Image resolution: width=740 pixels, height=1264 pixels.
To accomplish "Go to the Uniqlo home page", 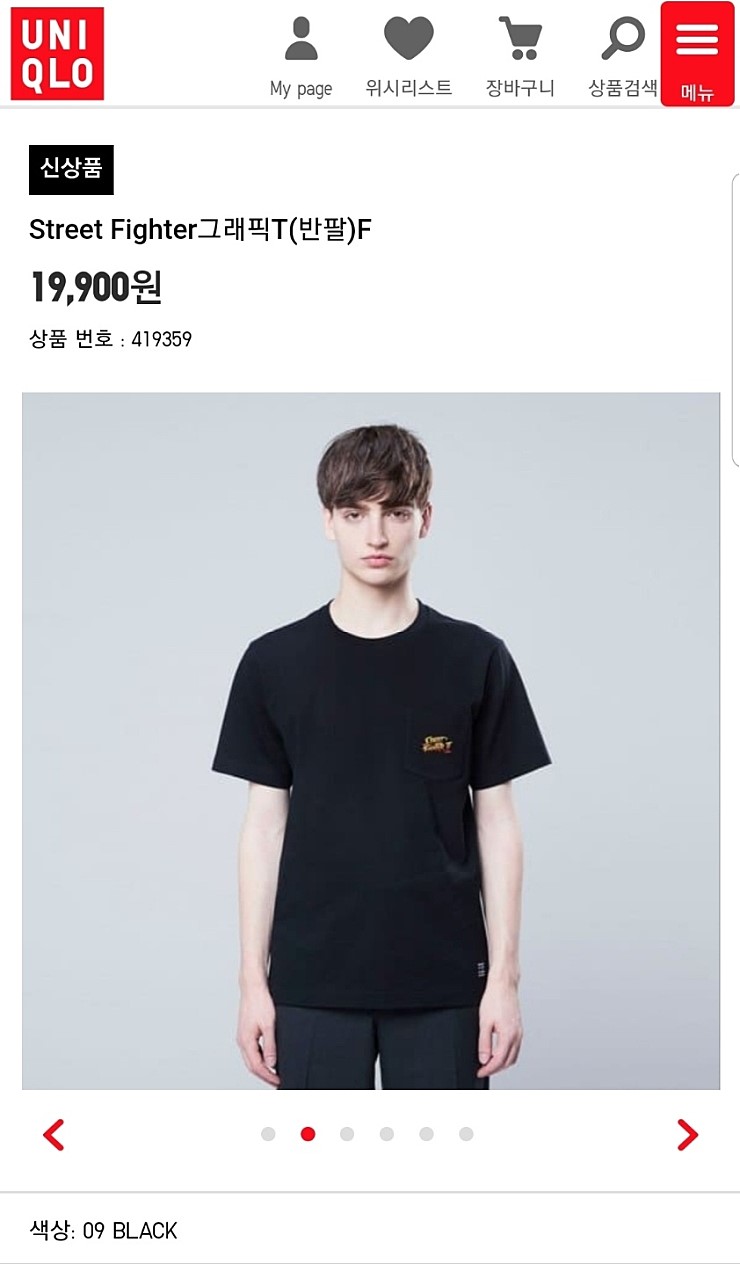I will 57,54.
